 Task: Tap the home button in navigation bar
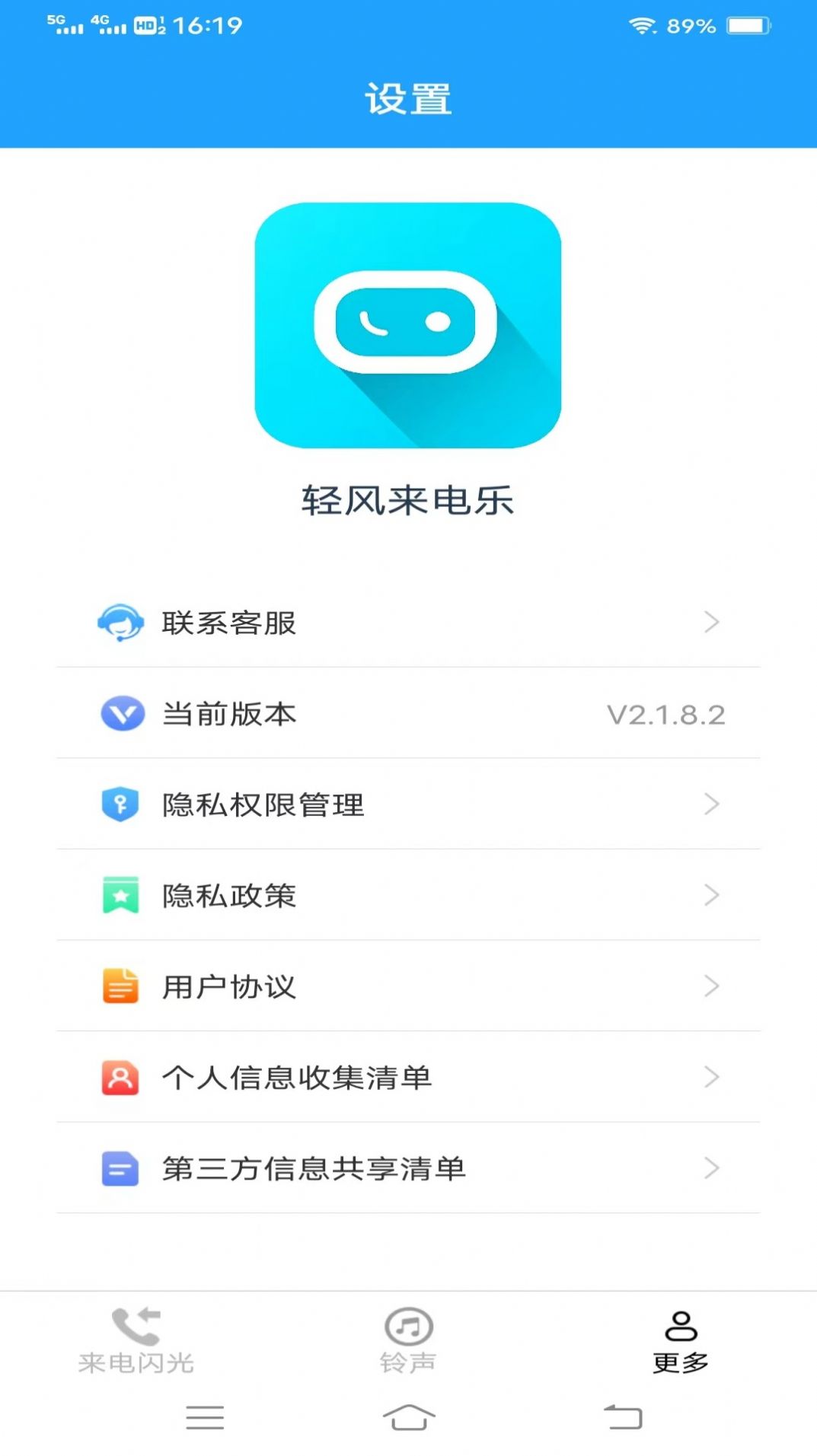tap(408, 1416)
